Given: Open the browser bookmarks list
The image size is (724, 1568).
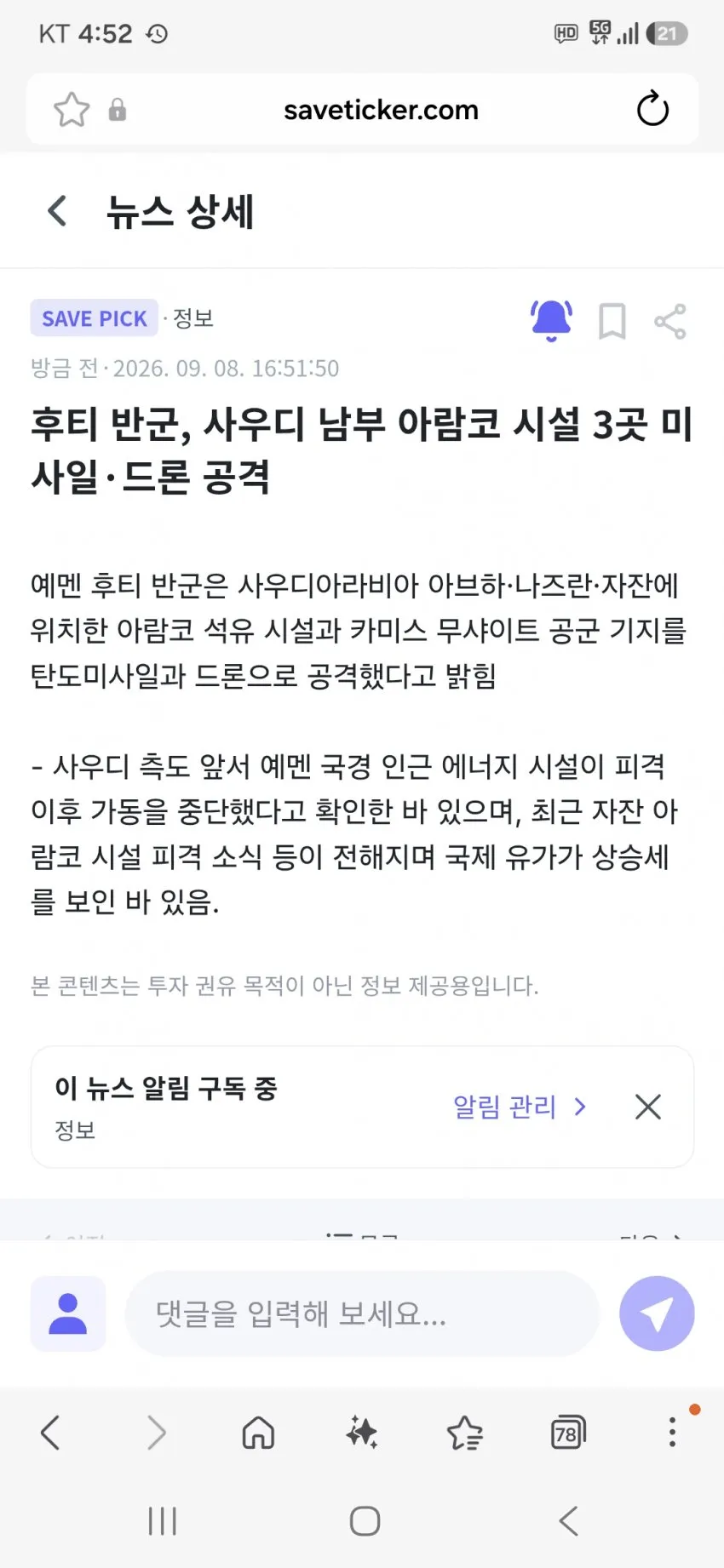Looking at the screenshot, I should (465, 1433).
